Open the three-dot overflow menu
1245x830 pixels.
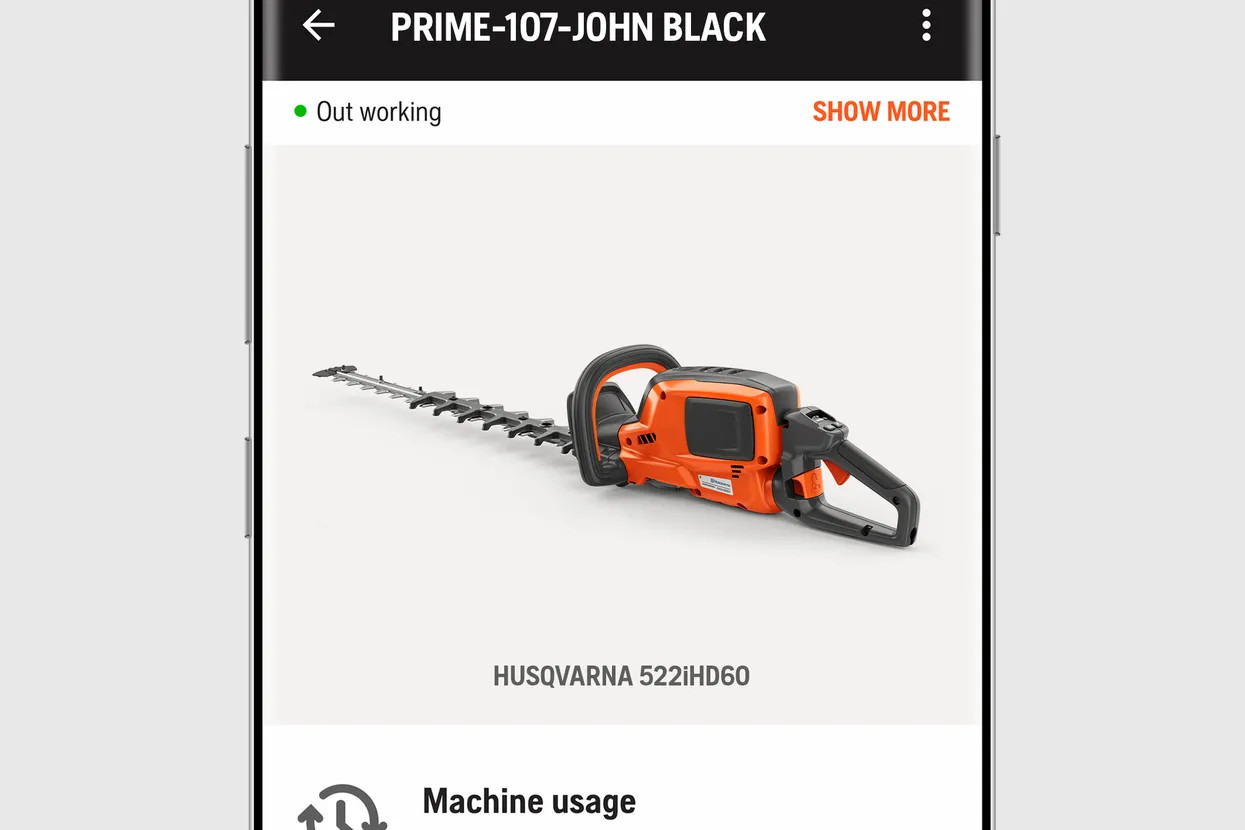926,26
